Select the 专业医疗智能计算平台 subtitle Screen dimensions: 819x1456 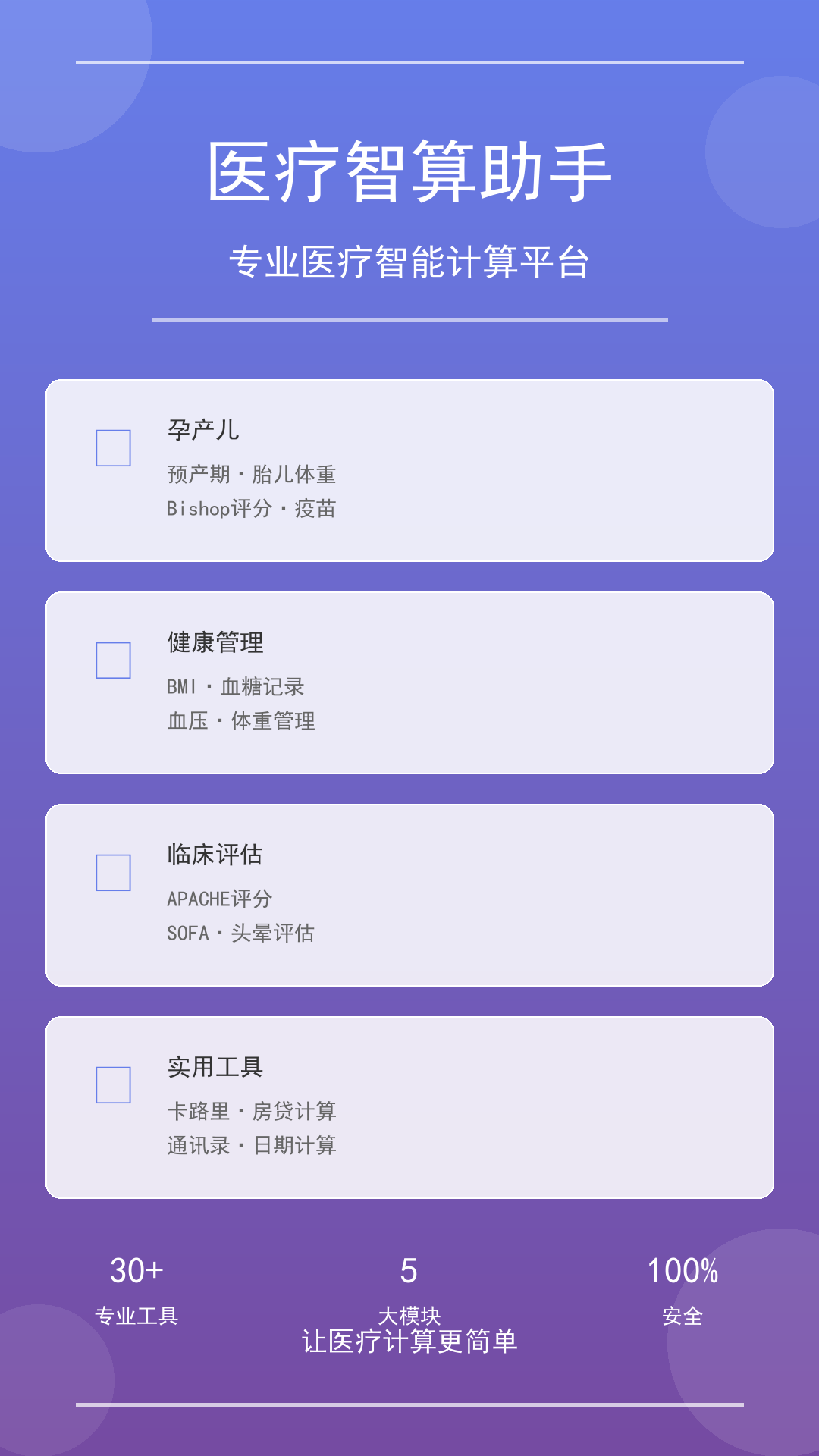[409, 262]
